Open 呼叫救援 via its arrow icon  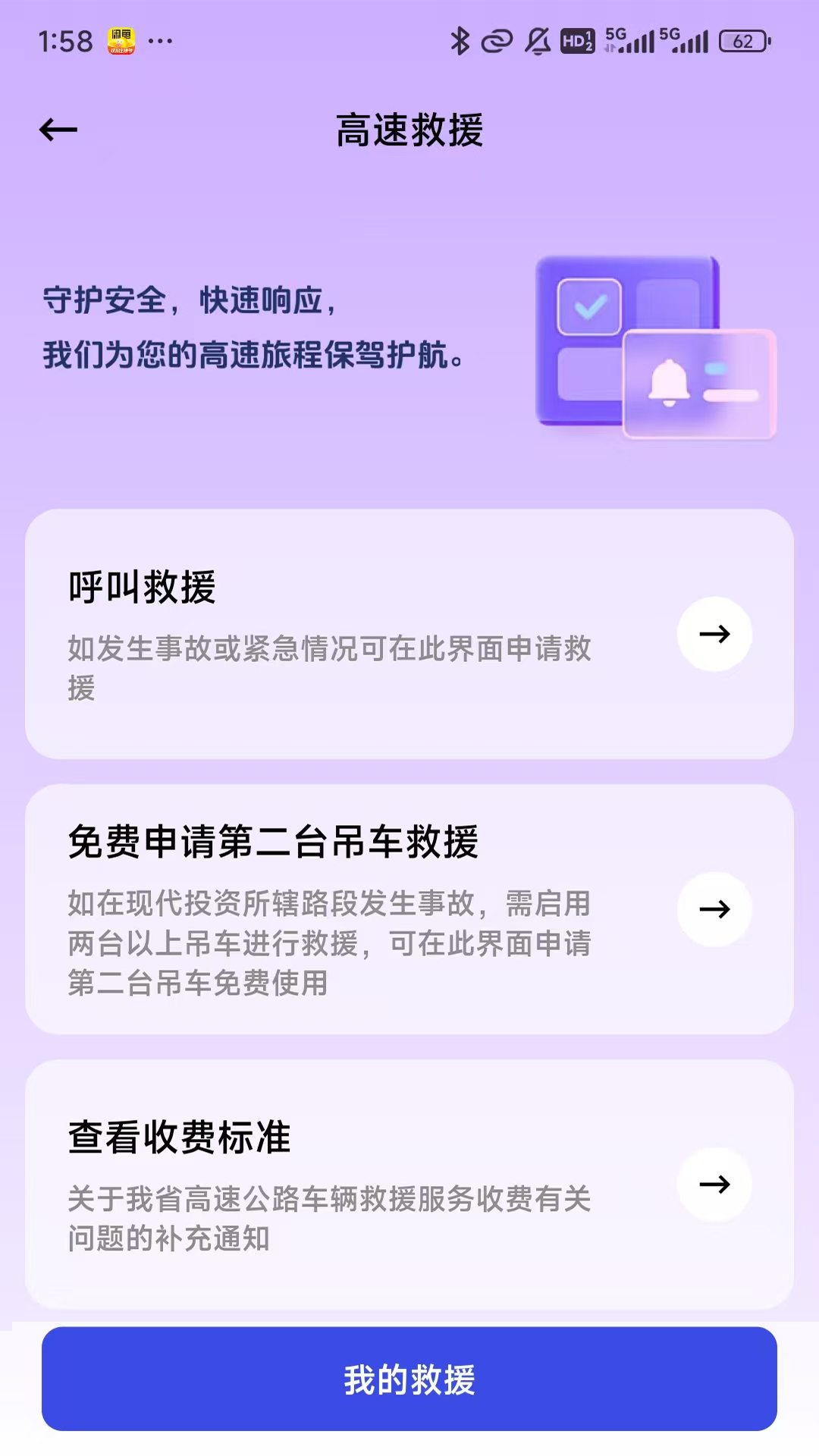(714, 635)
